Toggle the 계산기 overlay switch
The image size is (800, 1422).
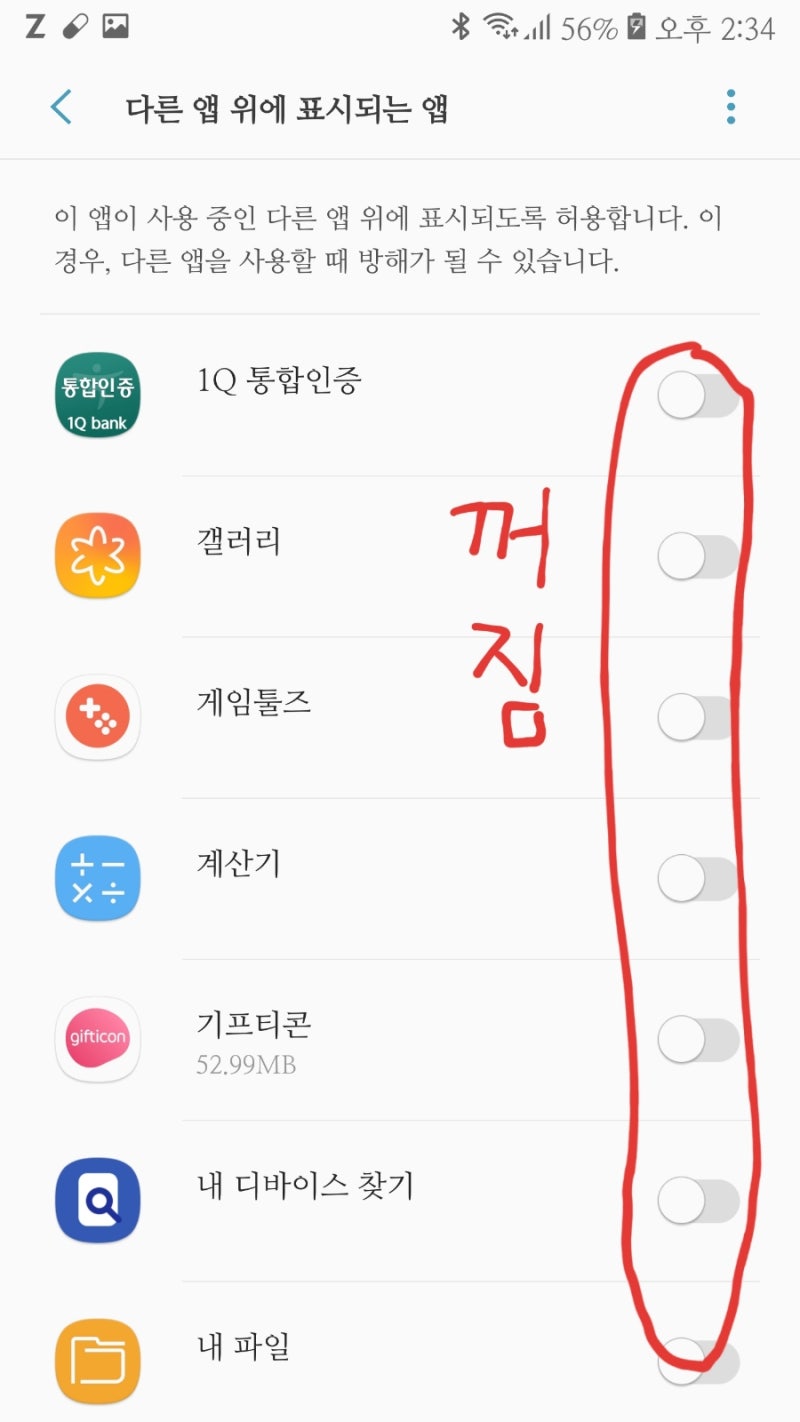point(698,879)
